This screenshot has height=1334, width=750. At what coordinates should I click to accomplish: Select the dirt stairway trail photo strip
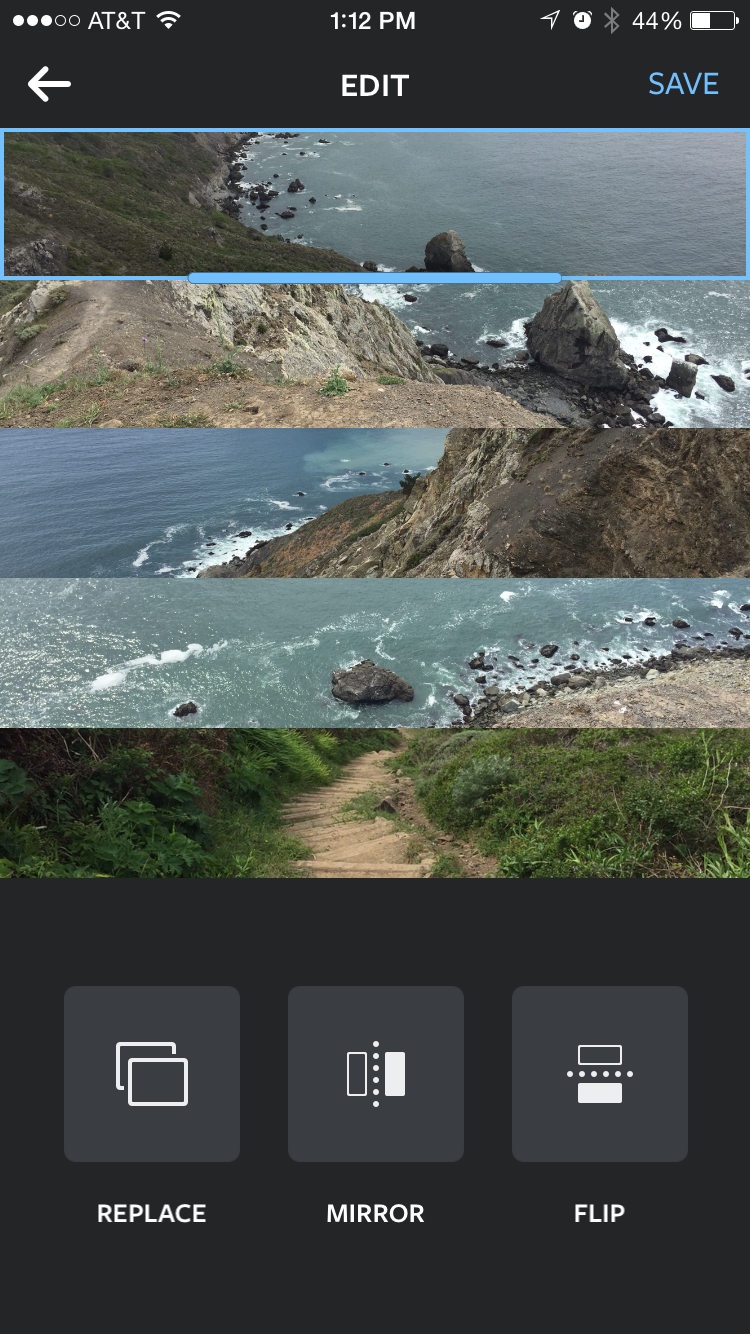coord(375,803)
